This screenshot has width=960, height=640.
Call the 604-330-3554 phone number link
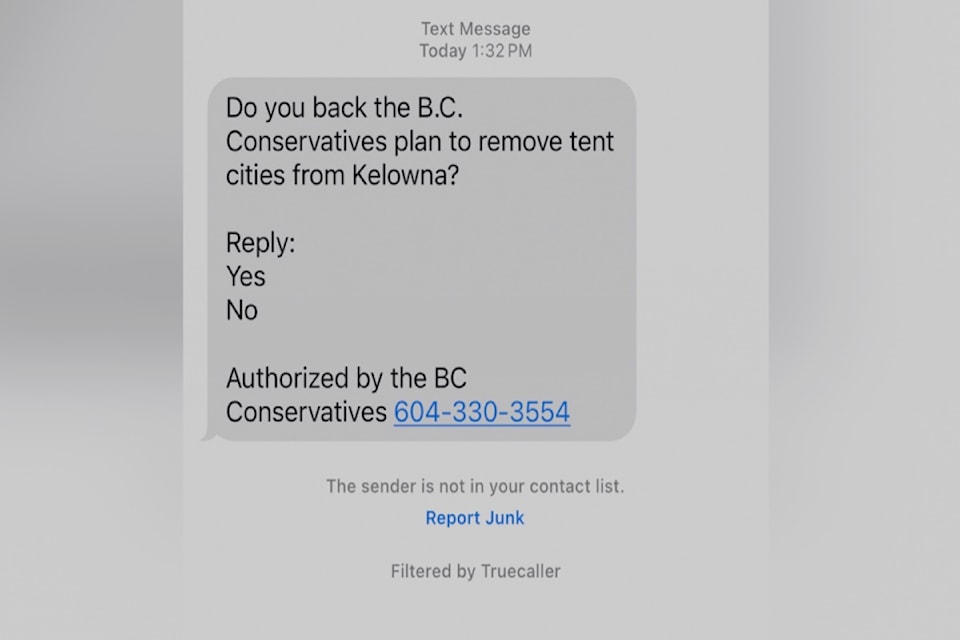(x=482, y=412)
